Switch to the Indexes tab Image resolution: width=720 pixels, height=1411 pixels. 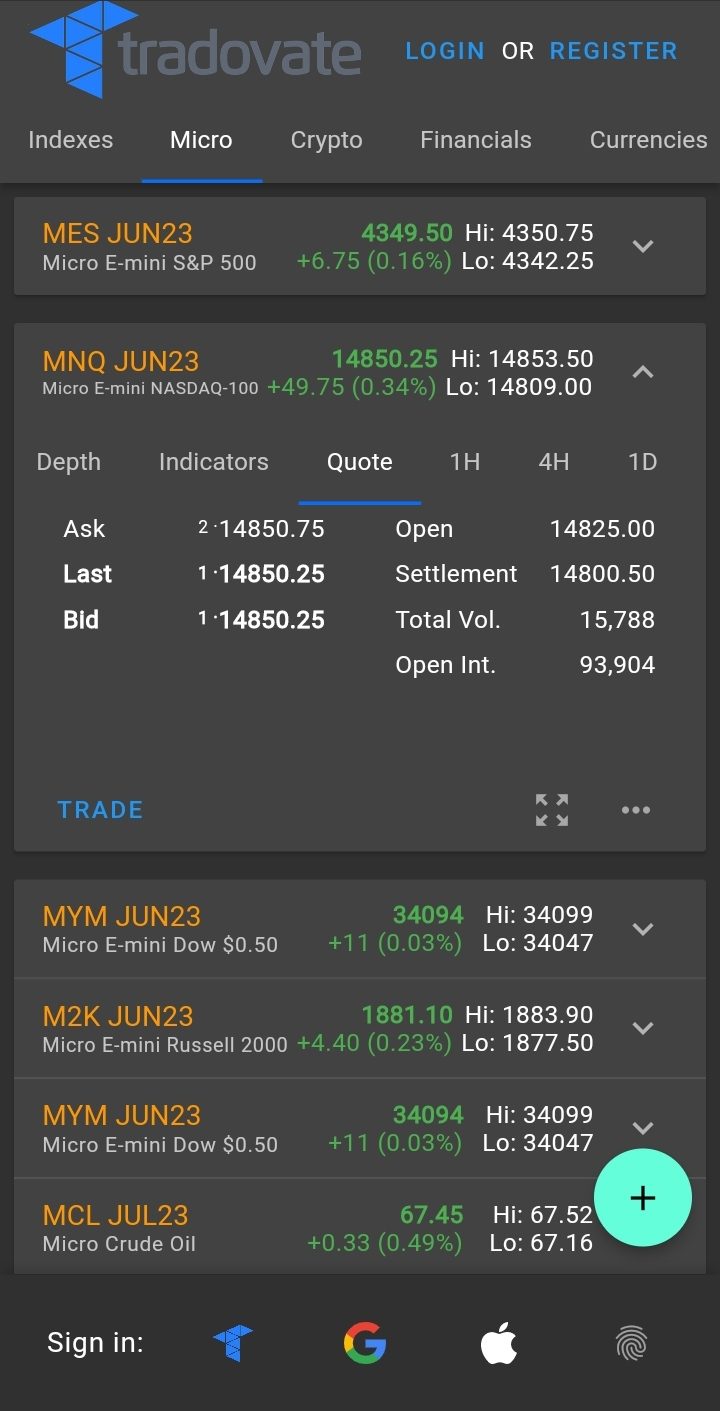[70, 140]
